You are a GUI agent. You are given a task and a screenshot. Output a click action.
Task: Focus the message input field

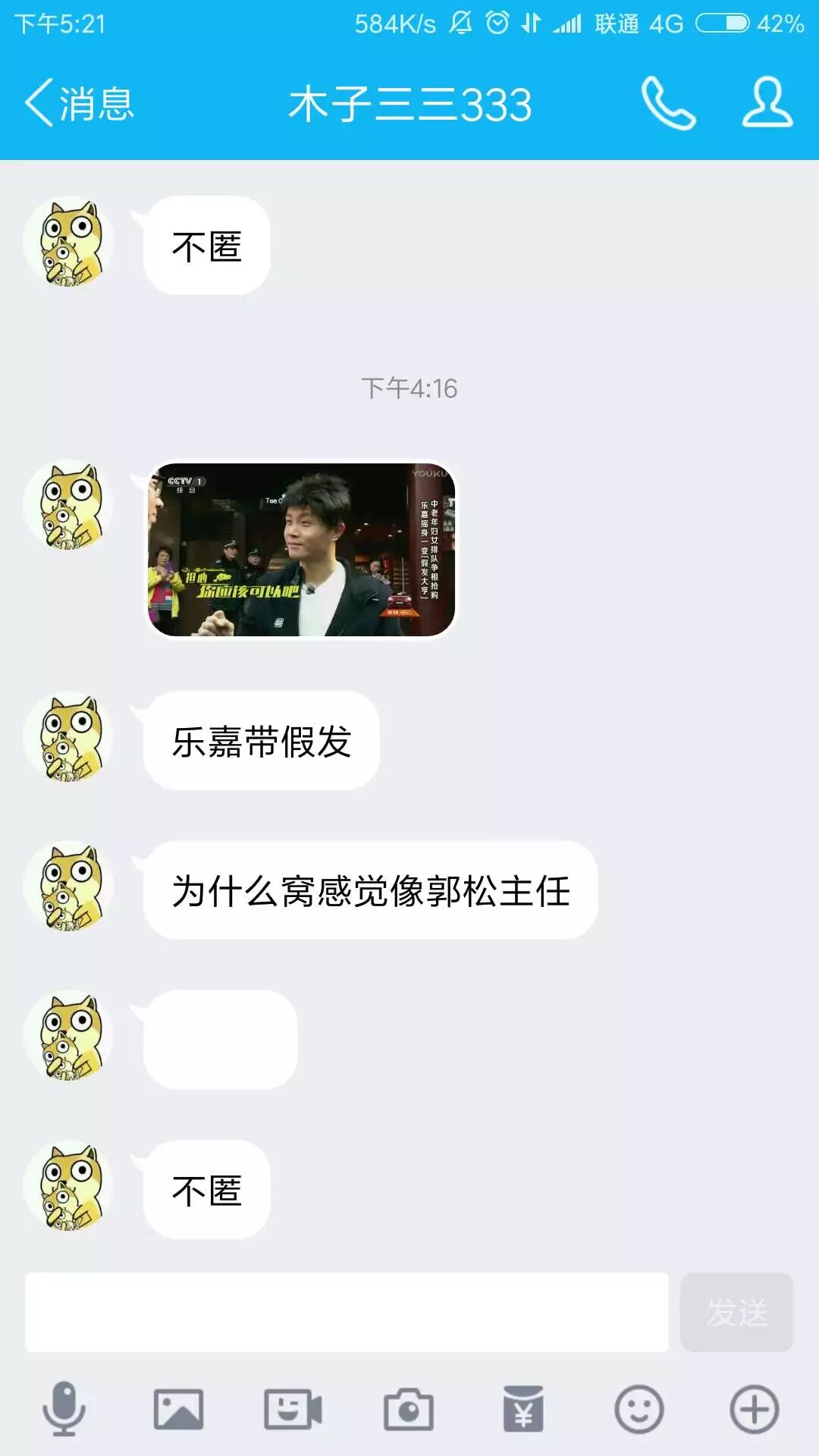[x=347, y=1312]
